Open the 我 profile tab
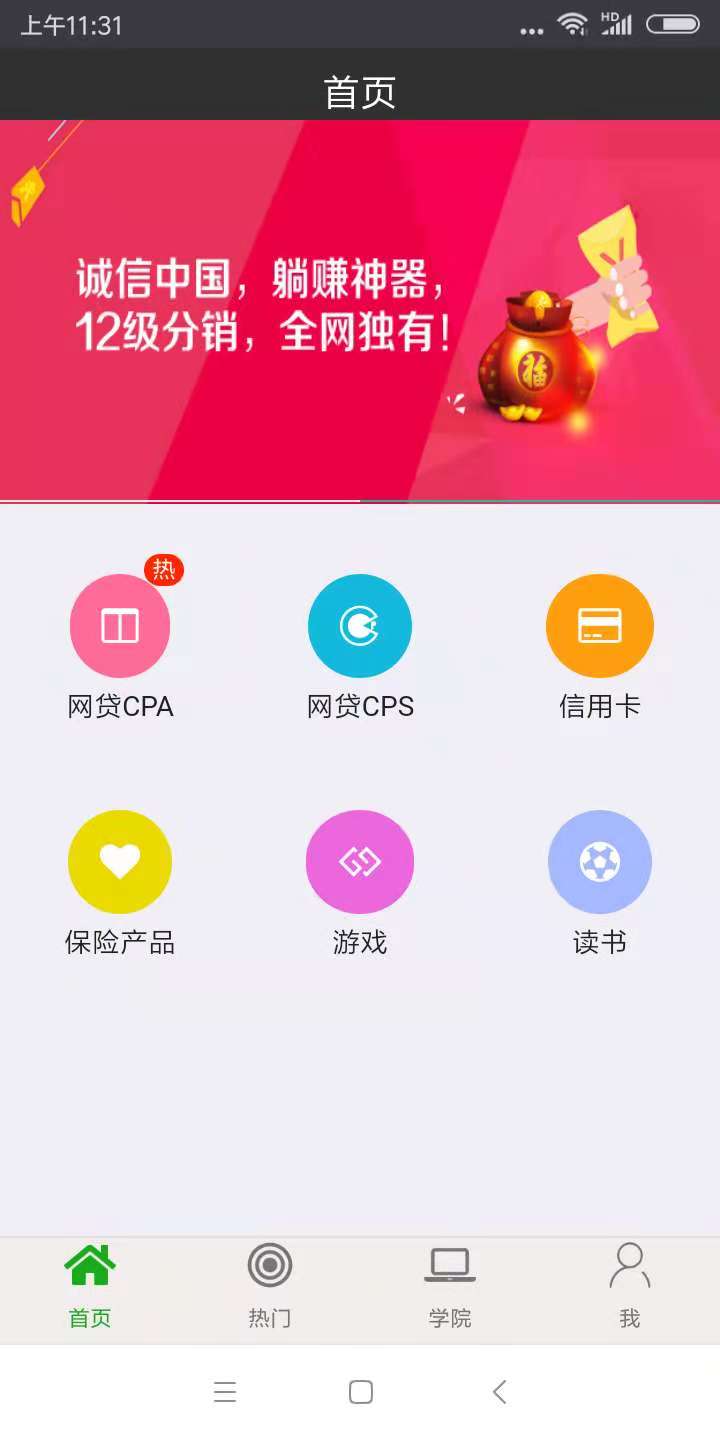 click(630, 1287)
